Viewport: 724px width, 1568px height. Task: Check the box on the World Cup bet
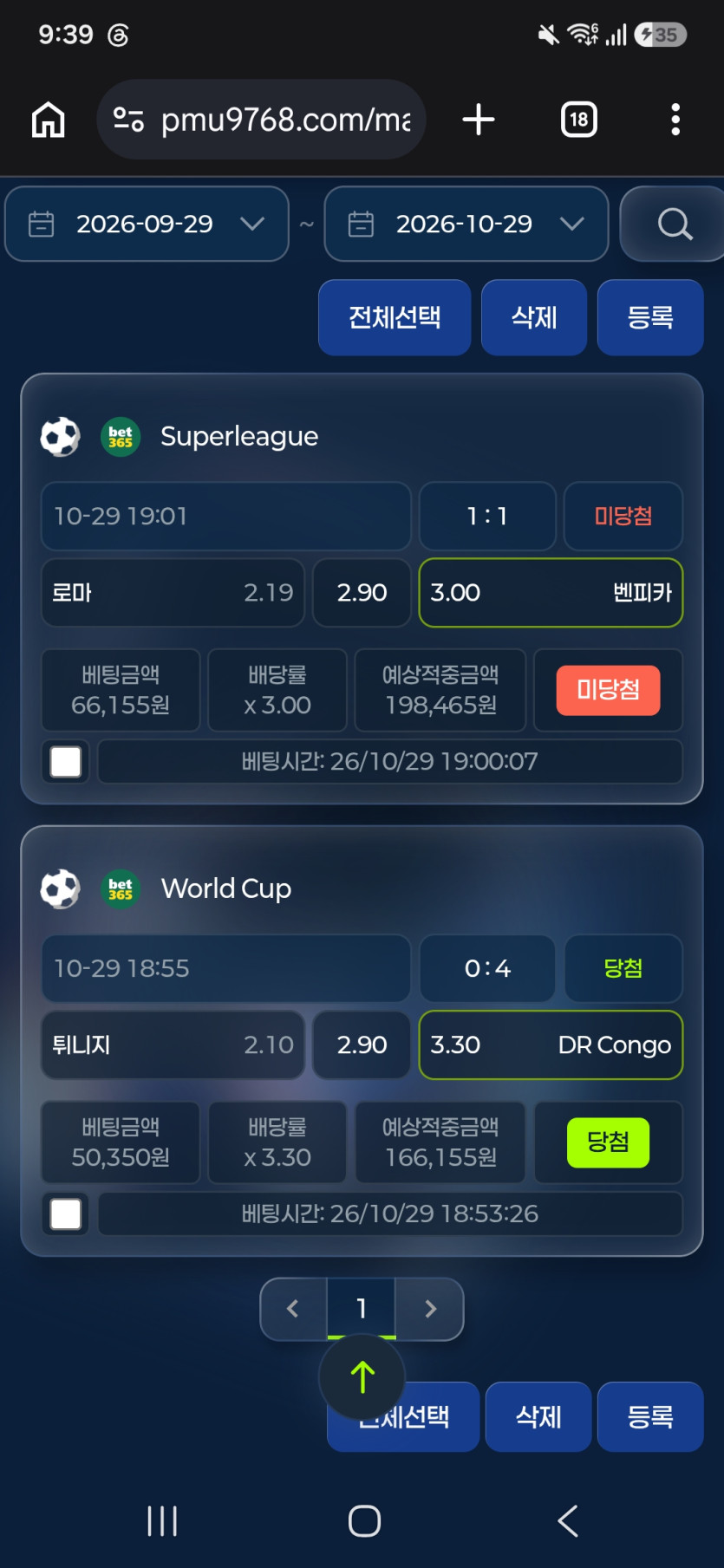pyautogui.click(x=66, y=1214)
